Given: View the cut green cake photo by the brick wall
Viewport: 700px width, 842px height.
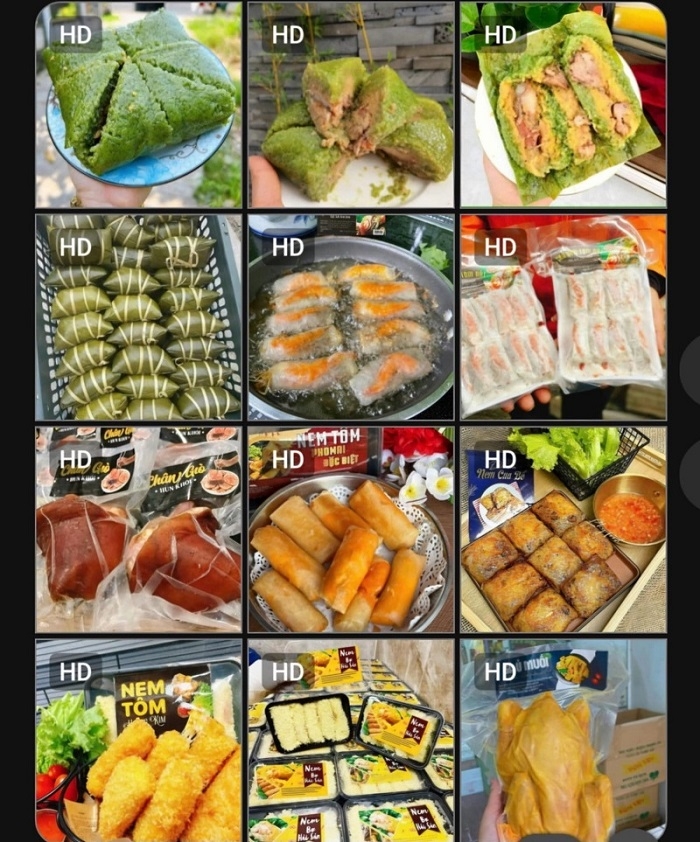Looking at the screenshot, I should coord(350,105).
